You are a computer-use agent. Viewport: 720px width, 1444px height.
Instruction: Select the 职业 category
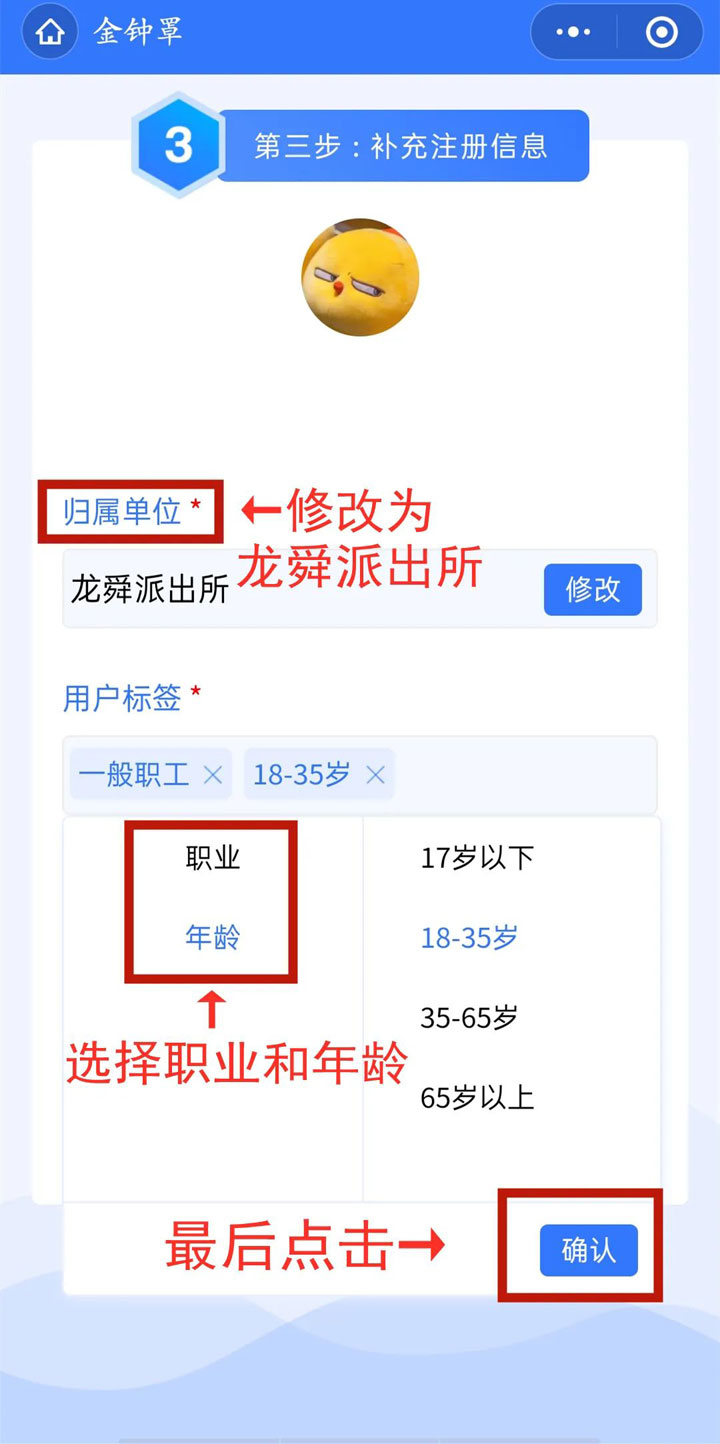point(212,858)
